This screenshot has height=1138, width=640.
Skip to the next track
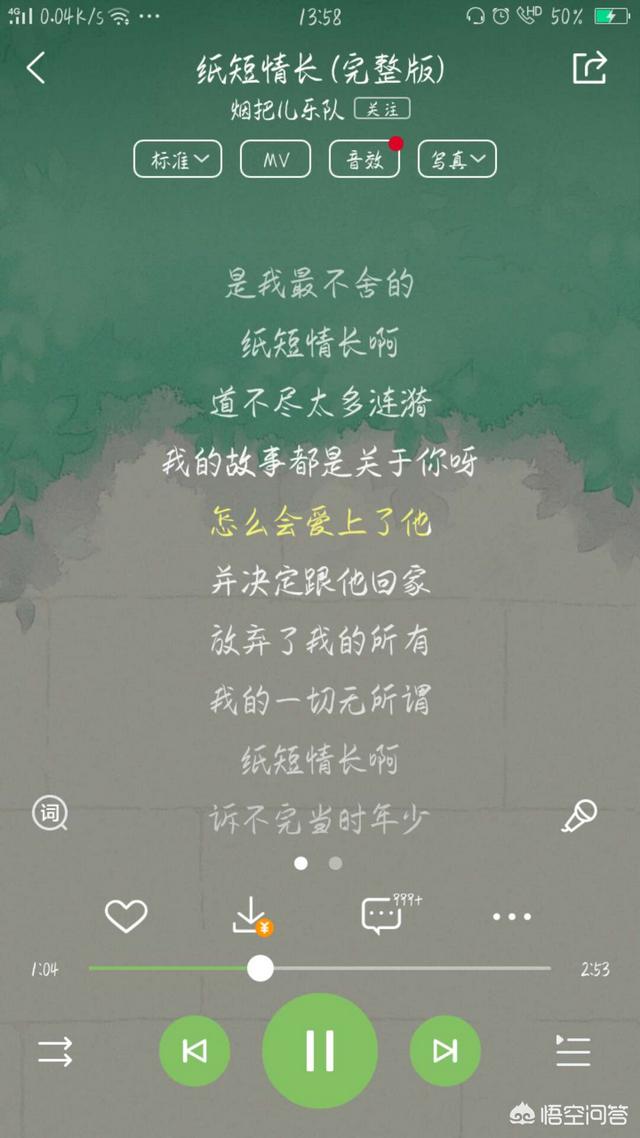(x=446, y=1051)
